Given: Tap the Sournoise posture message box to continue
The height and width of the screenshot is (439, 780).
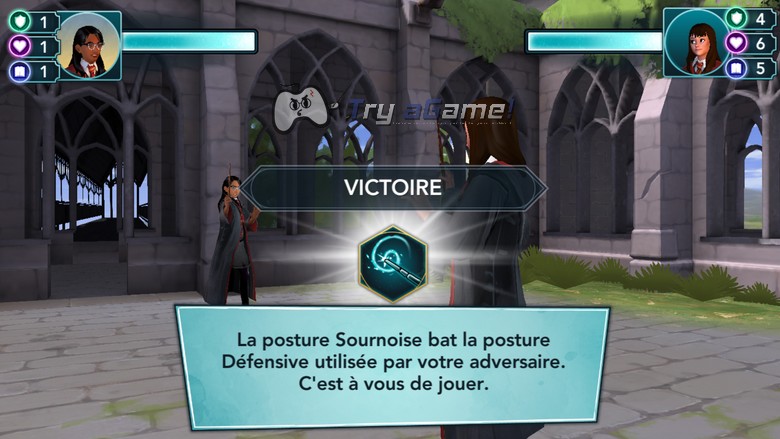Looking at the screenshot, I should point(391,366).
